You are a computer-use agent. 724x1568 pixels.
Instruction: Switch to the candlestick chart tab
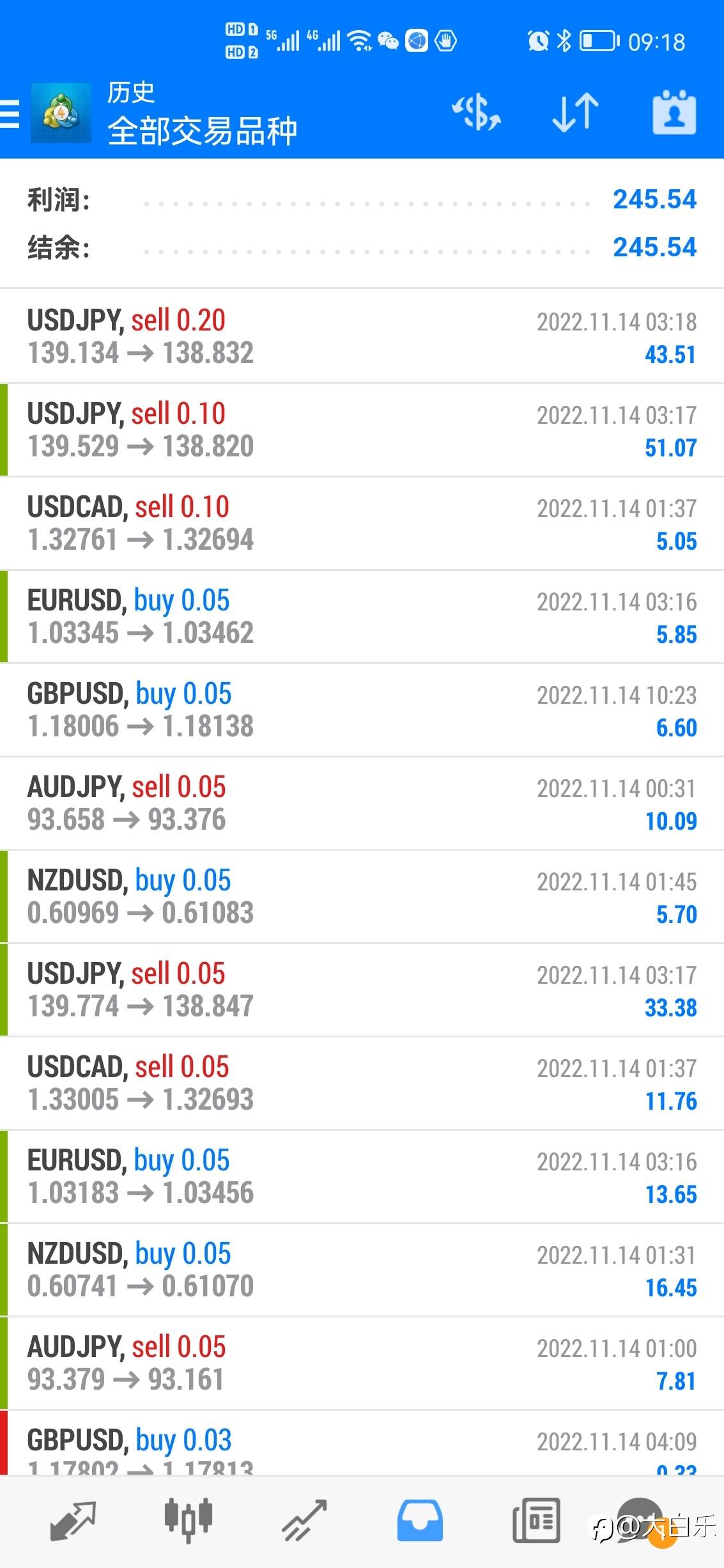pyautogui.click(x=189, y=1520)
